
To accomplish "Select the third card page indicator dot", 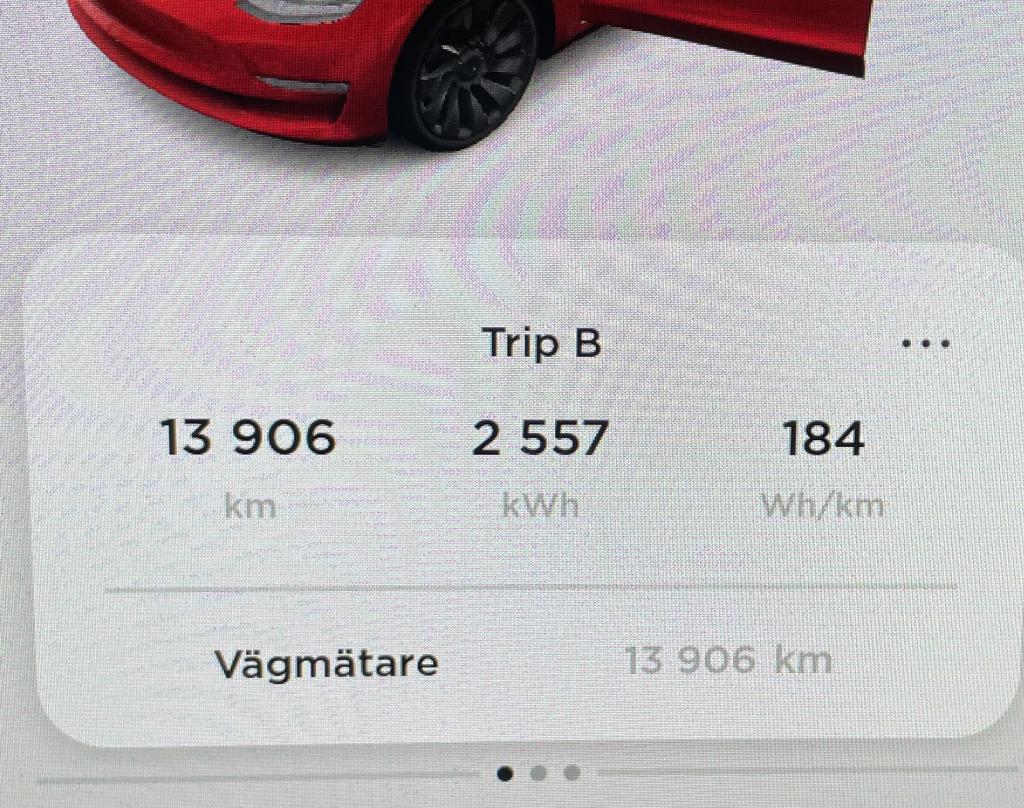I will [x=571, y=773].
